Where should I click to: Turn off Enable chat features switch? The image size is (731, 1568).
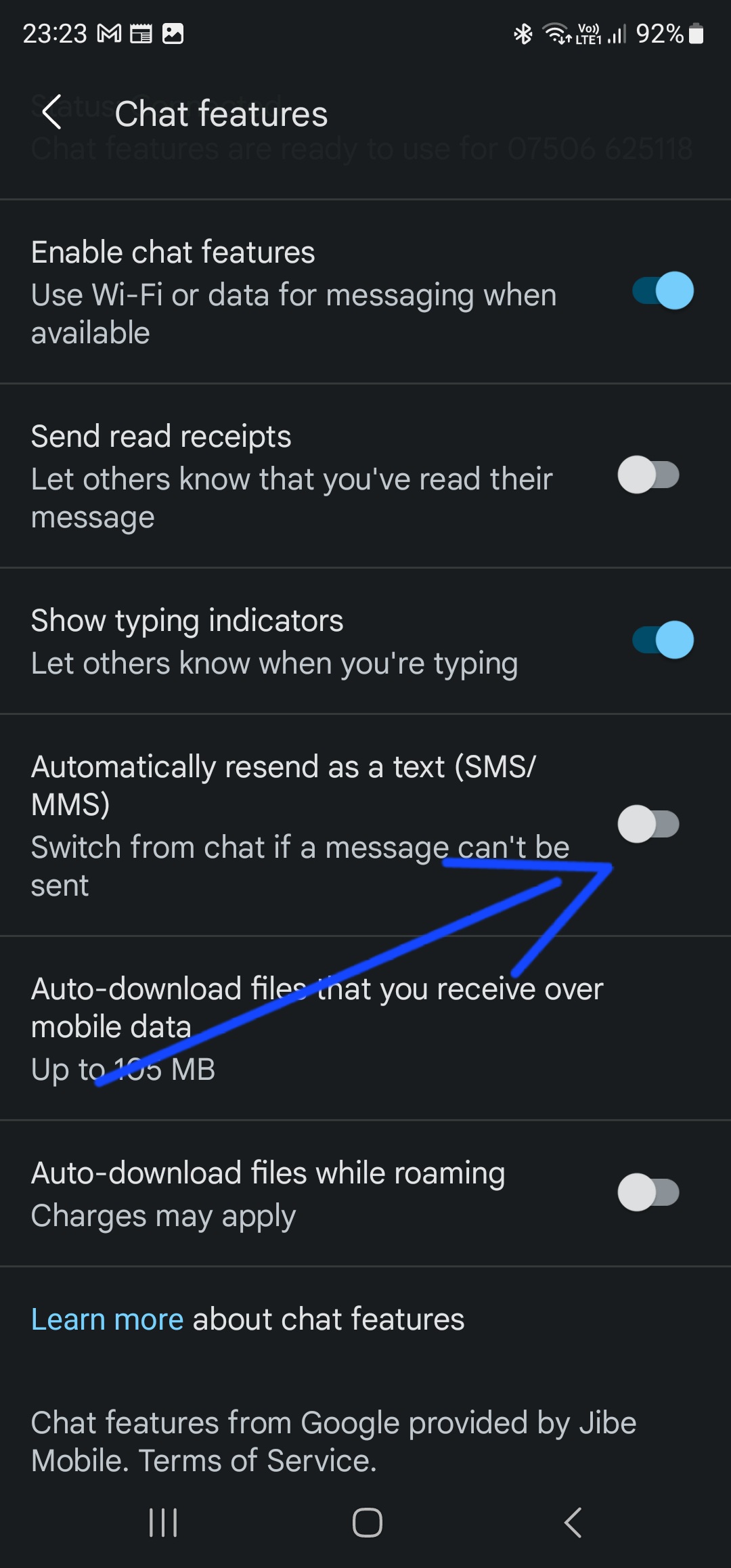pyautogui.click(x=663, y=291)
